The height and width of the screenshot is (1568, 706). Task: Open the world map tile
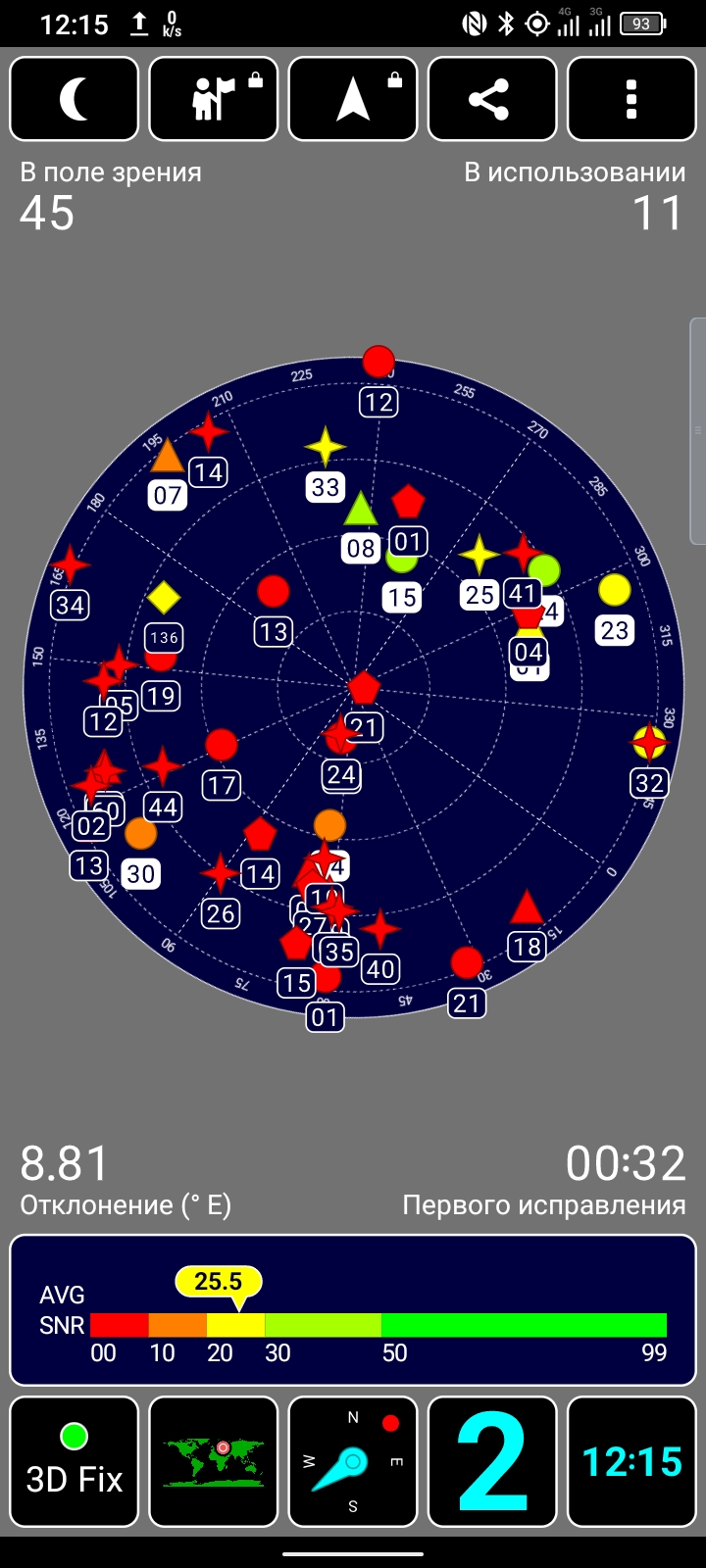pyautogui.click(x=214, y=1461)
